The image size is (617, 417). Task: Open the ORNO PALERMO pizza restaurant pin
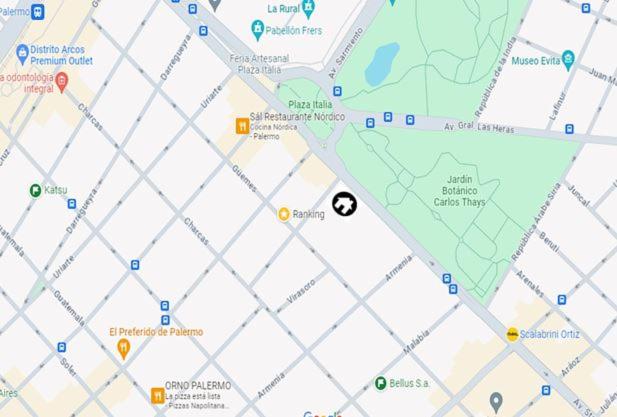(158, 396)
